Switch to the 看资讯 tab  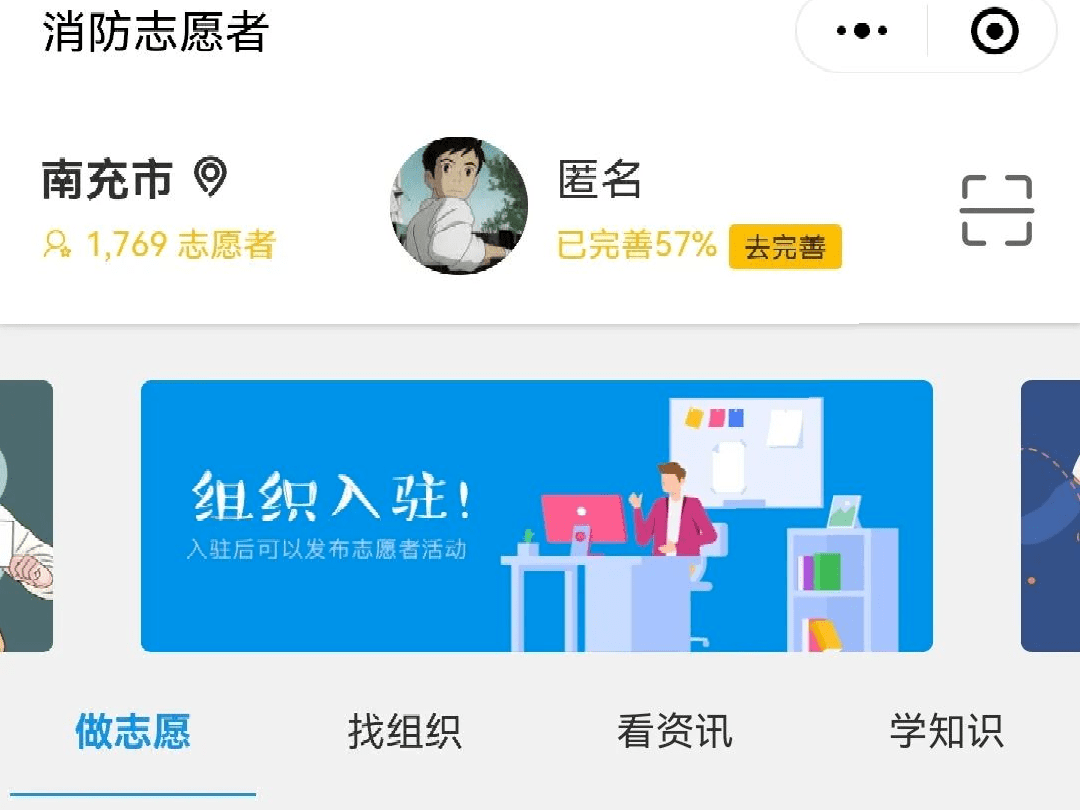pos(675,732)
